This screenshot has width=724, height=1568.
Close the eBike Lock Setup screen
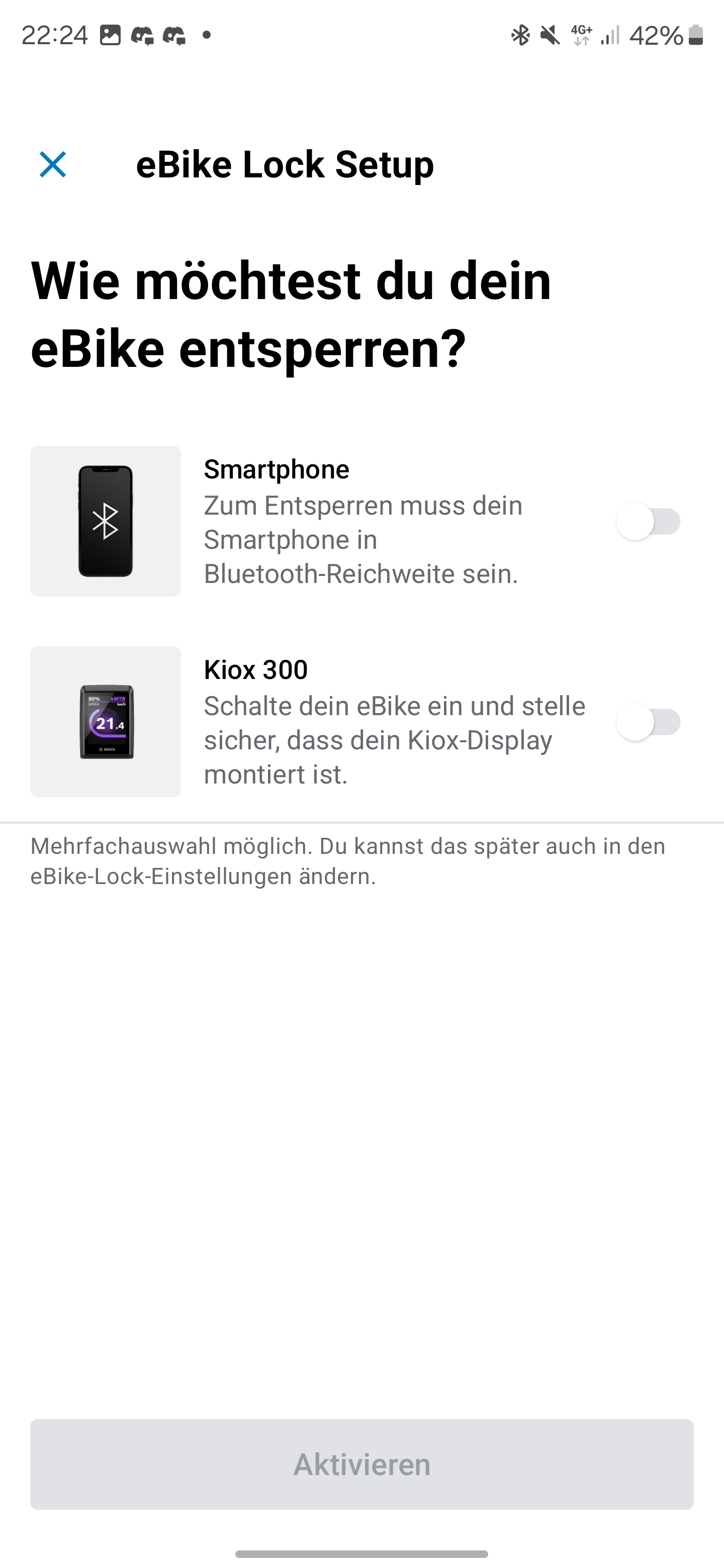tap(53, 164)
